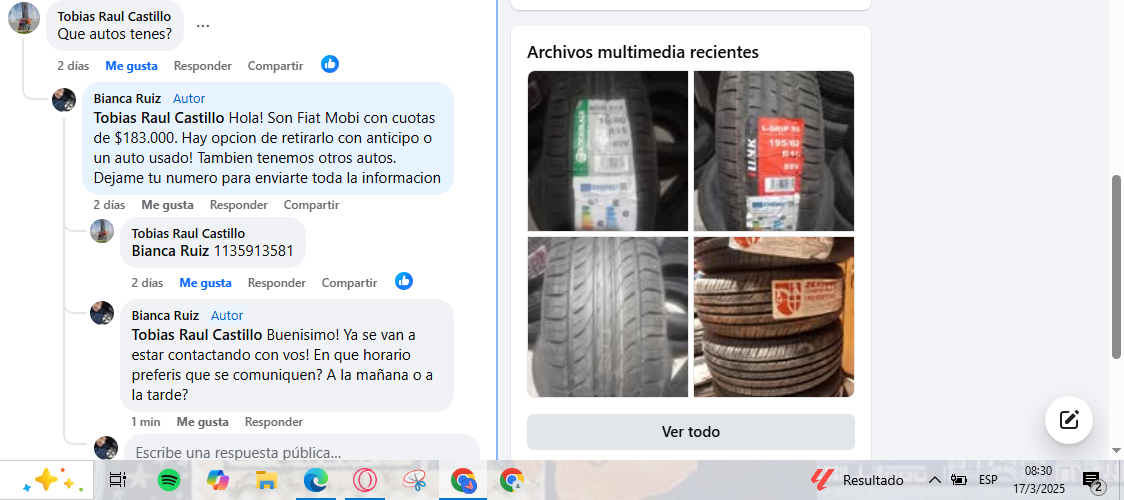Like Bianca's 'Buenisimo' reply
The height and width of the screenshot is (500, 1124).
[x=202, y=422]
